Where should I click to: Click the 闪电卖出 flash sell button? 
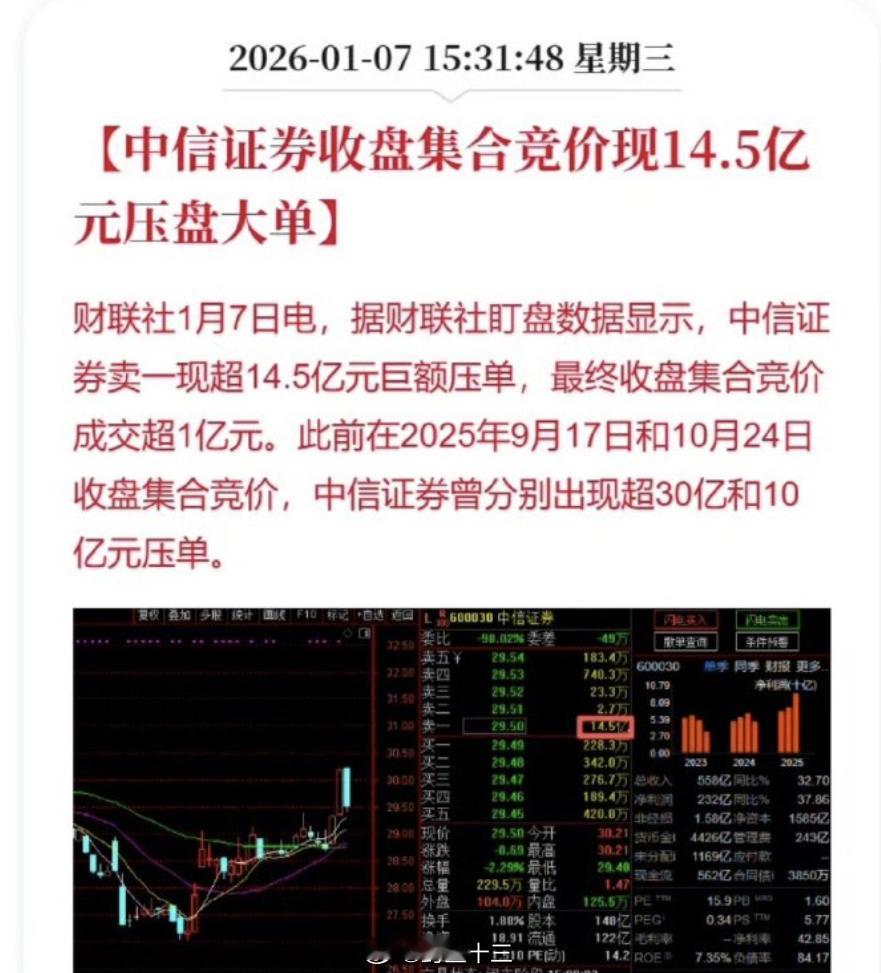pos(766,619)
